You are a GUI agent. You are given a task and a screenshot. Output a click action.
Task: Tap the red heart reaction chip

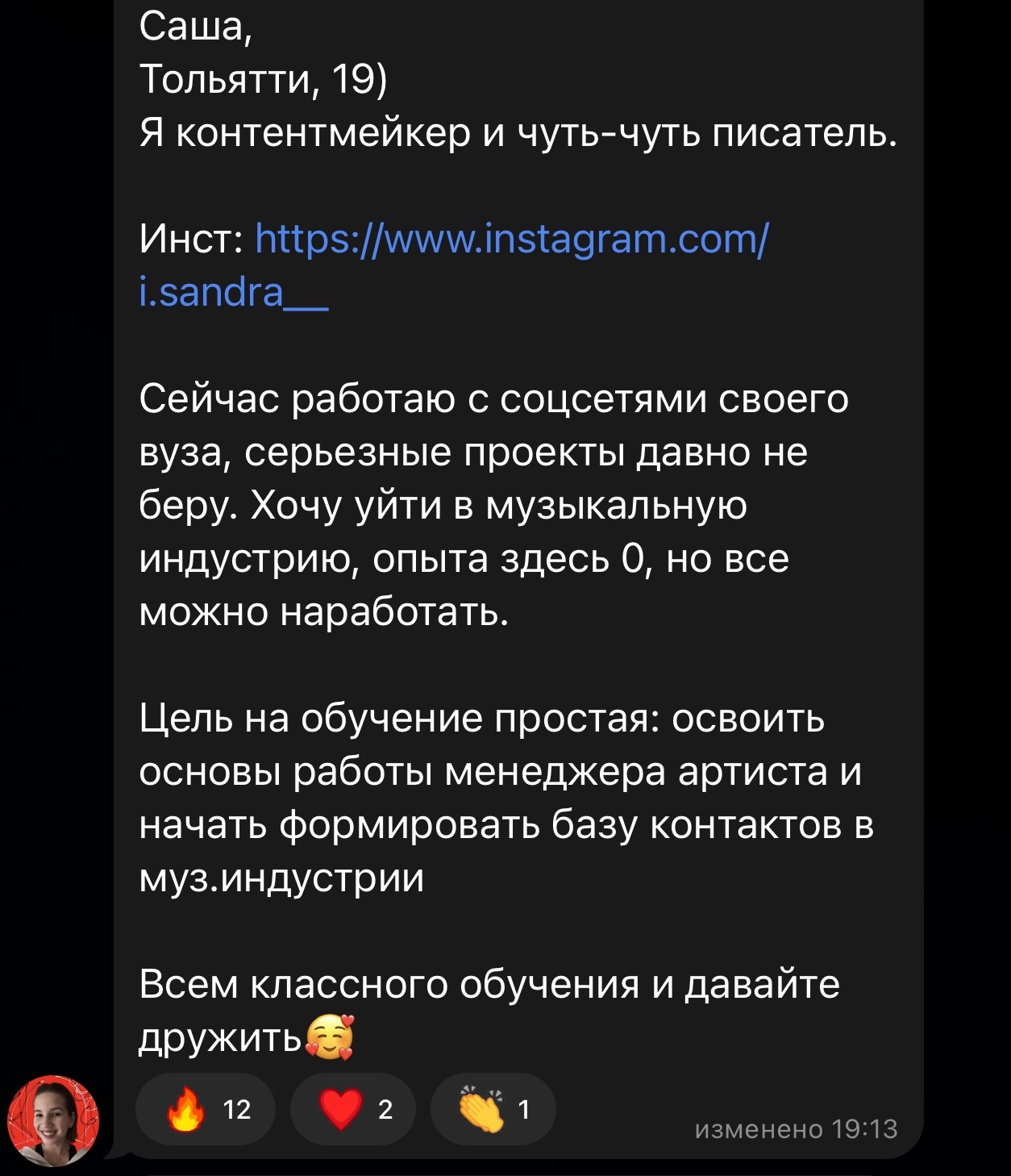[x=353, y=1109]
